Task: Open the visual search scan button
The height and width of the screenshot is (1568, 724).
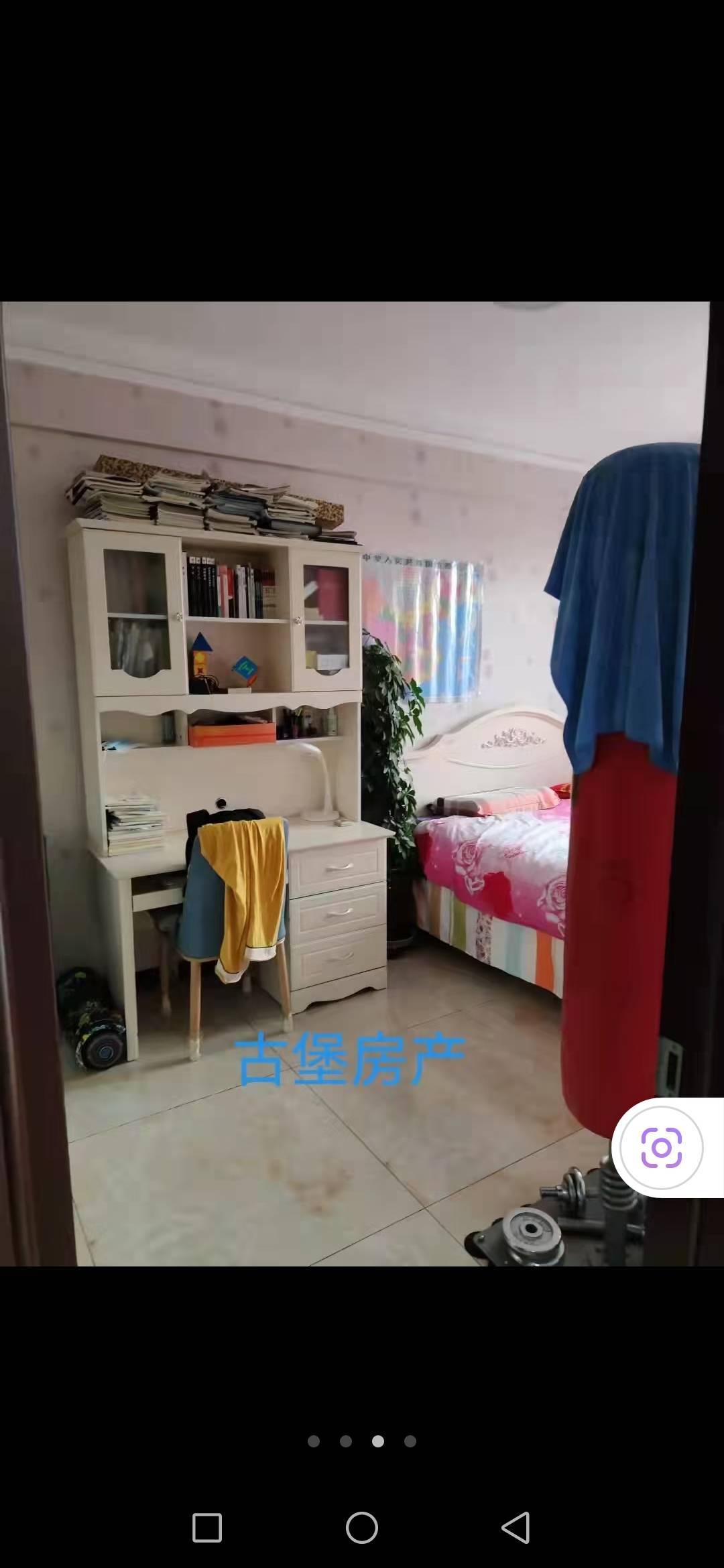Action: pos(661,1148)
